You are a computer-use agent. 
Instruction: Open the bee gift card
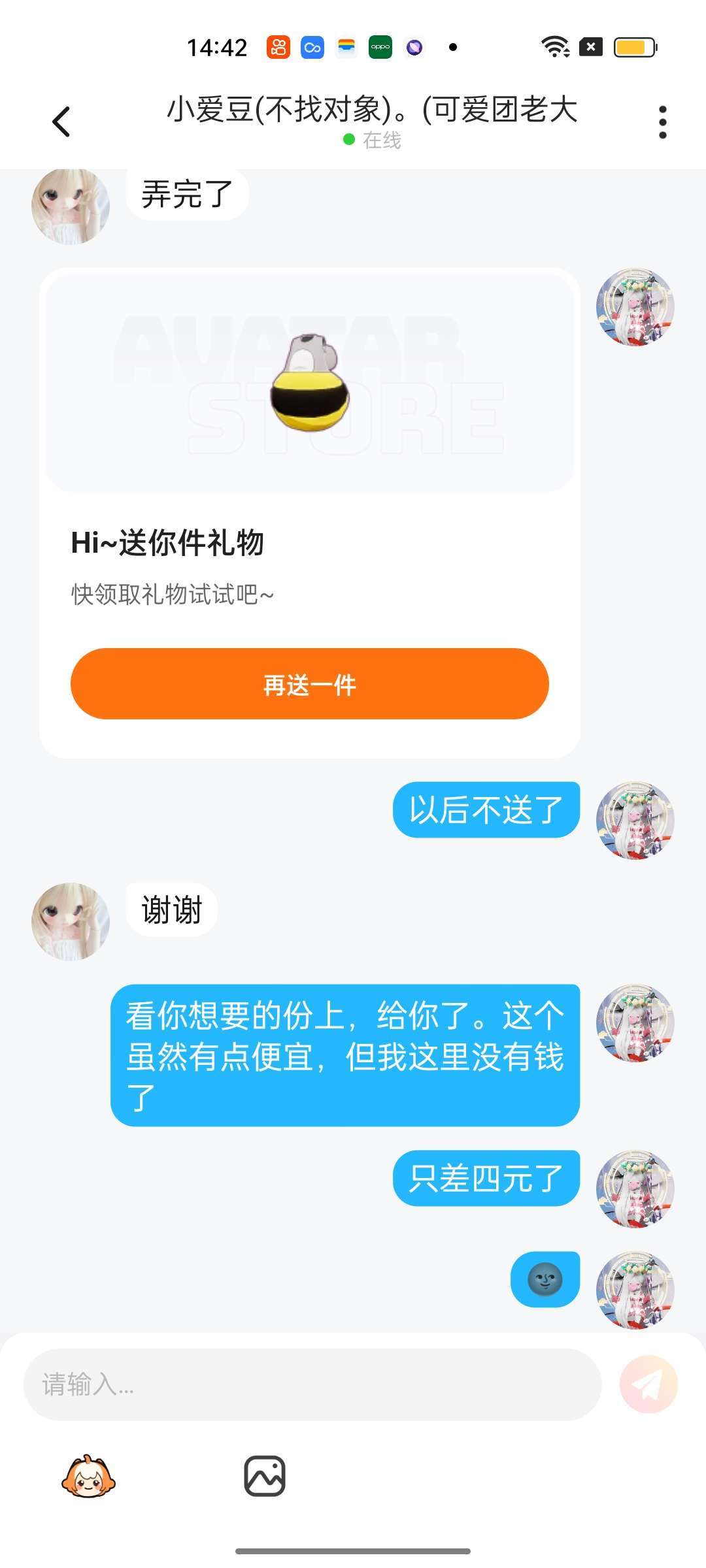point(310,382)
